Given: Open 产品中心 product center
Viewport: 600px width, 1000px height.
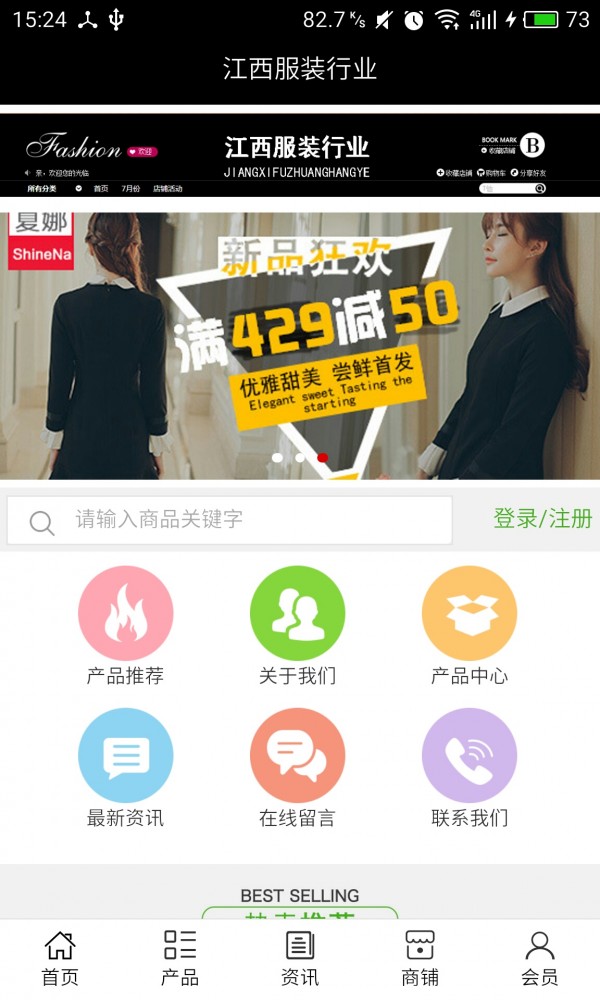Looking at the screenshot, I should (470, 627).
